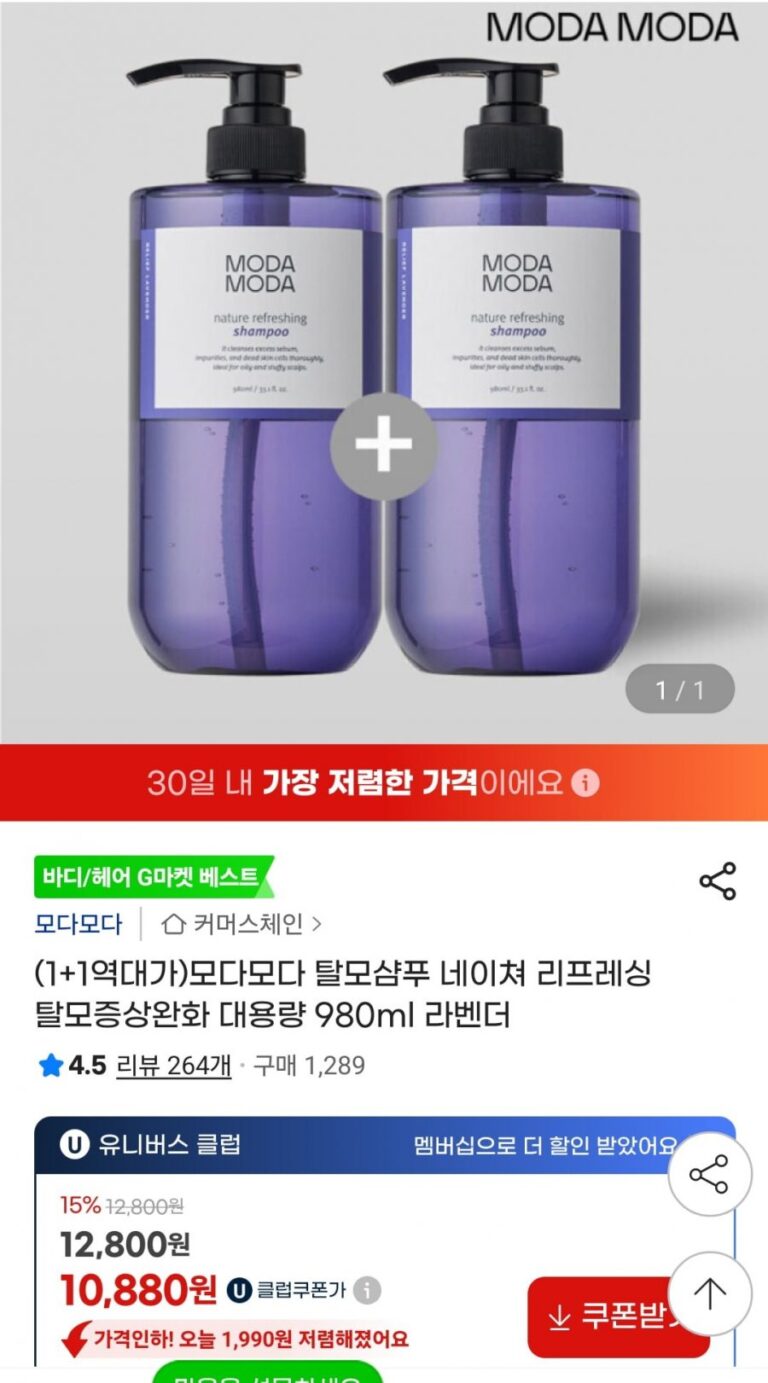
Task: Open the 모다모다 brand link
Action: coord(79,924)
